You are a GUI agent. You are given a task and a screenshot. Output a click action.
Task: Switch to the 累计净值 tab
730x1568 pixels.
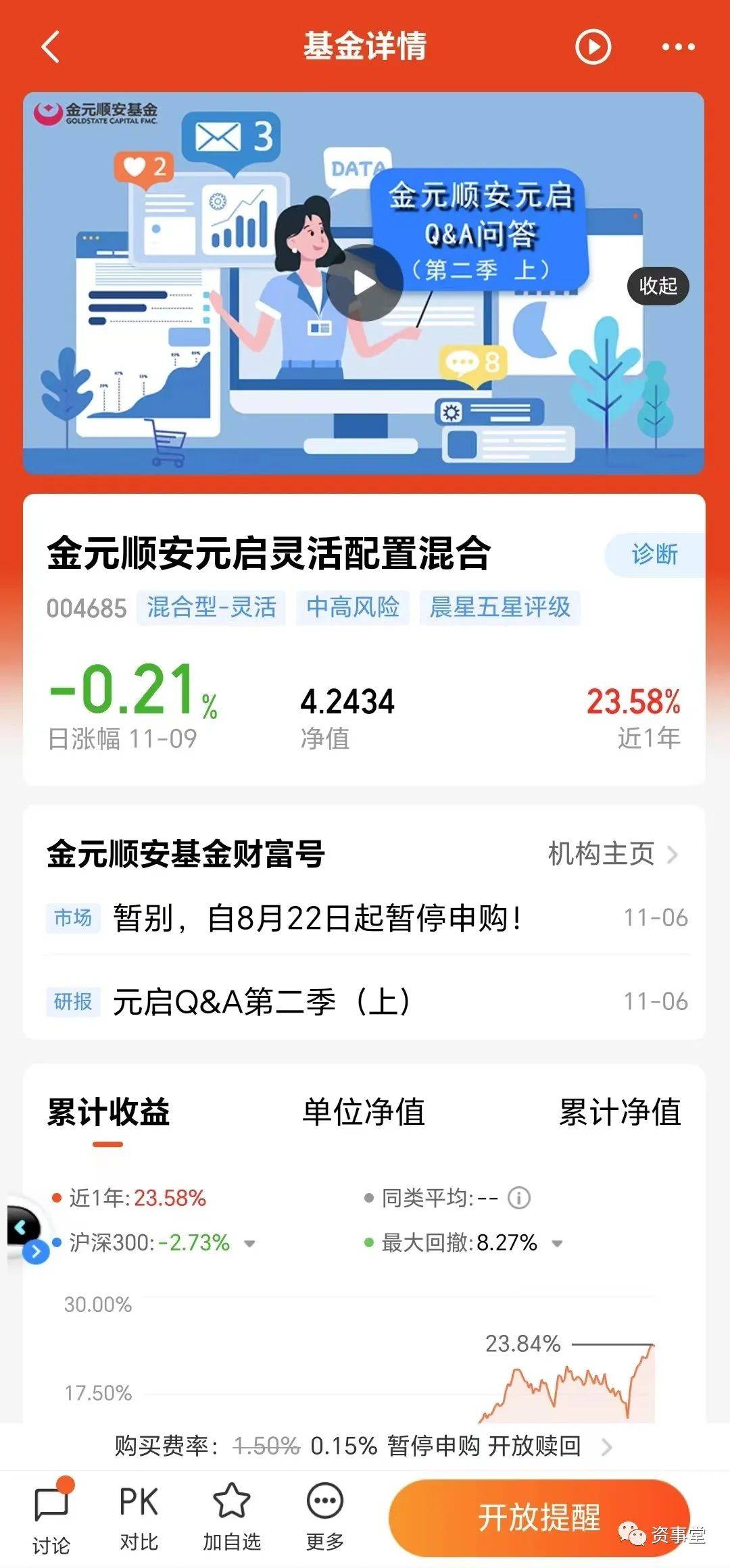(619, 1112)
